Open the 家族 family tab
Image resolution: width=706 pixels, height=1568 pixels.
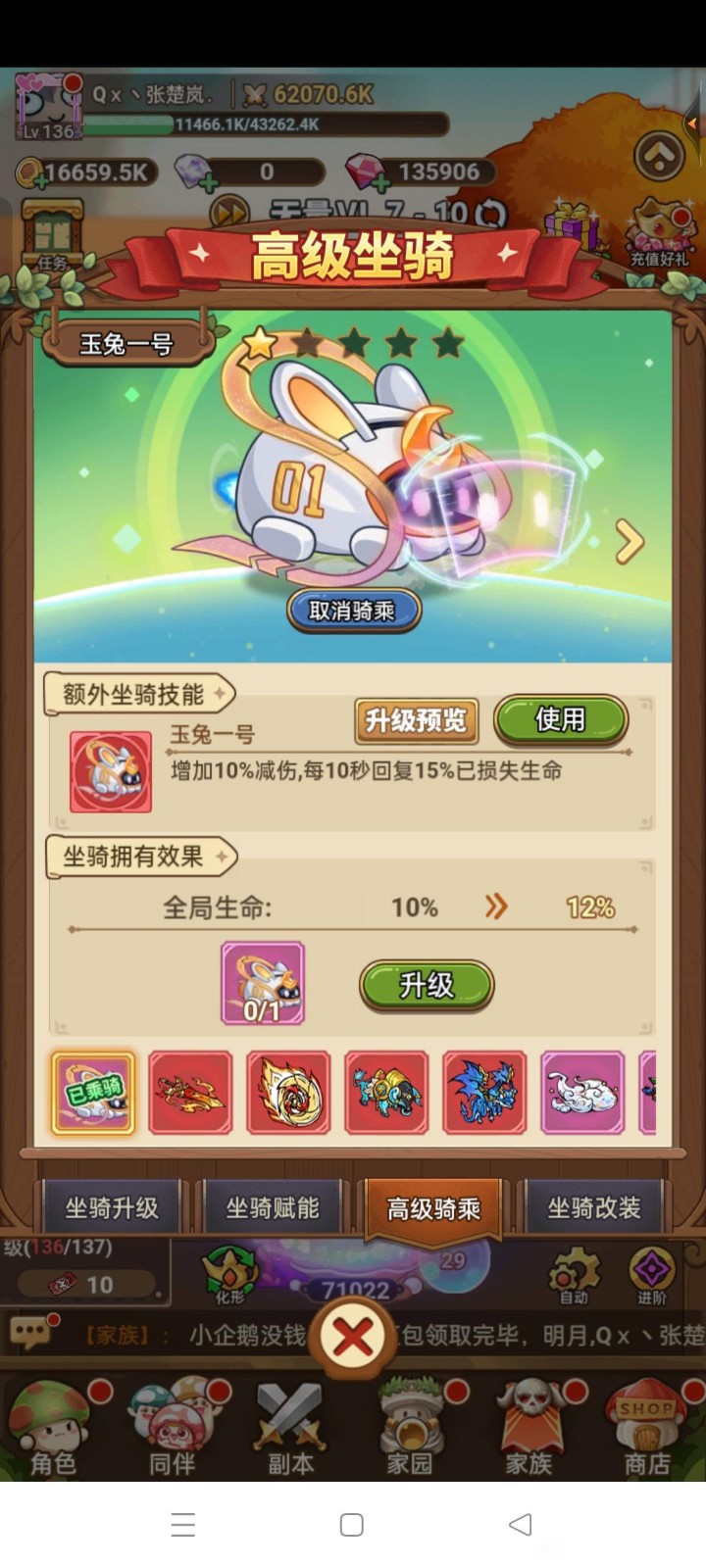pyautogui.click(x=529, y=1429)
